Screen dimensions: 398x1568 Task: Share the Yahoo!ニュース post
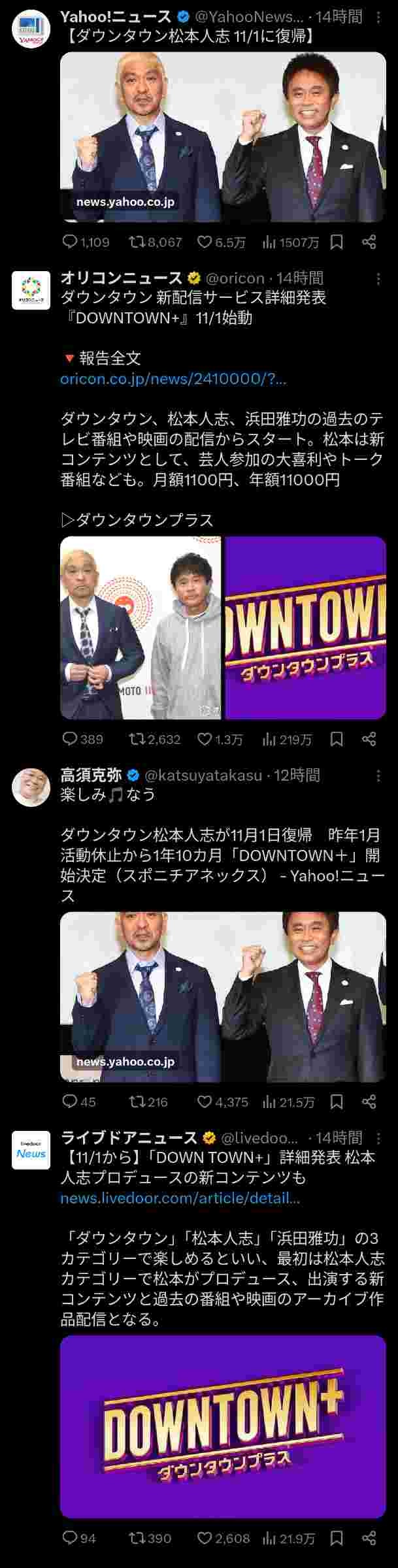[x=369, y=242]
